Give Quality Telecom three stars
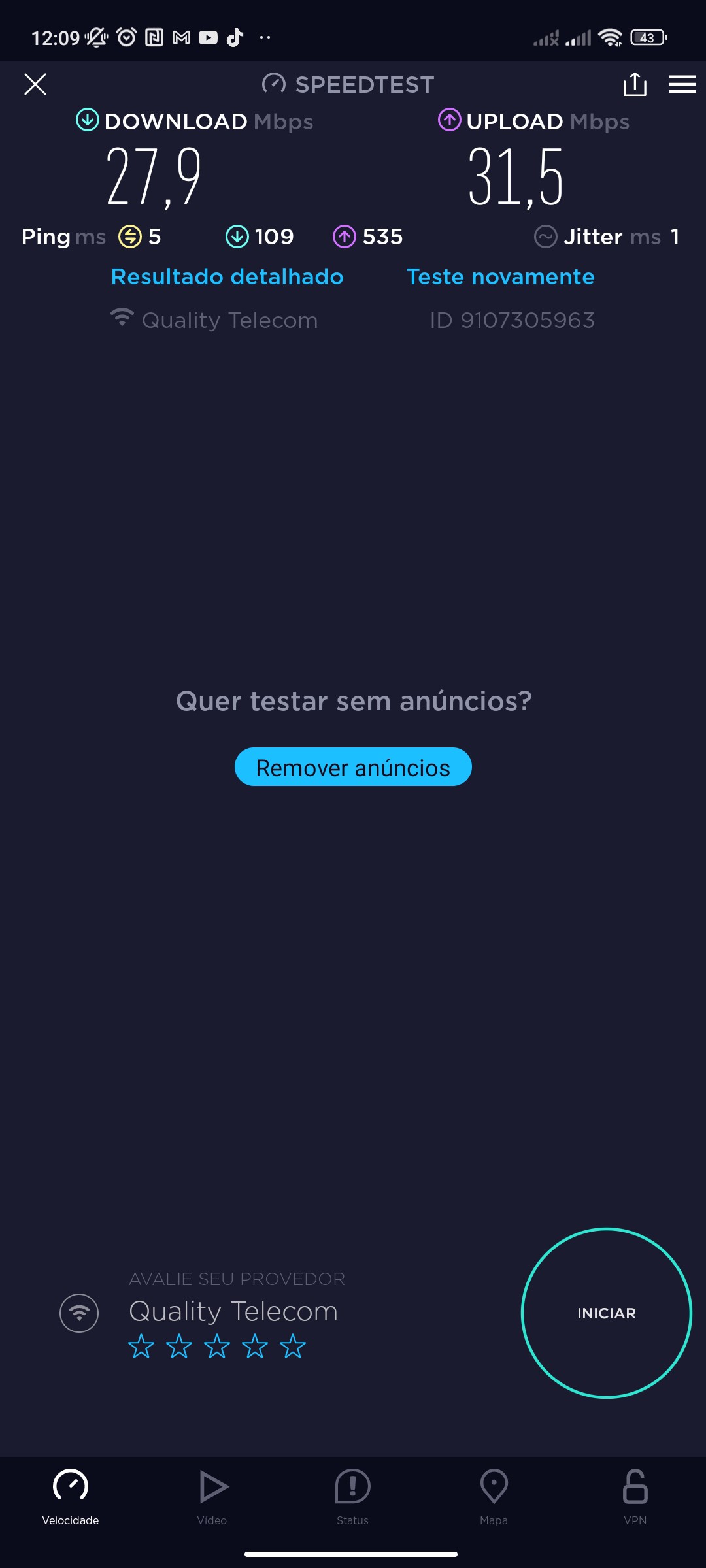This screenshot has width=706, height=1568. click(x=217, y=1347)
